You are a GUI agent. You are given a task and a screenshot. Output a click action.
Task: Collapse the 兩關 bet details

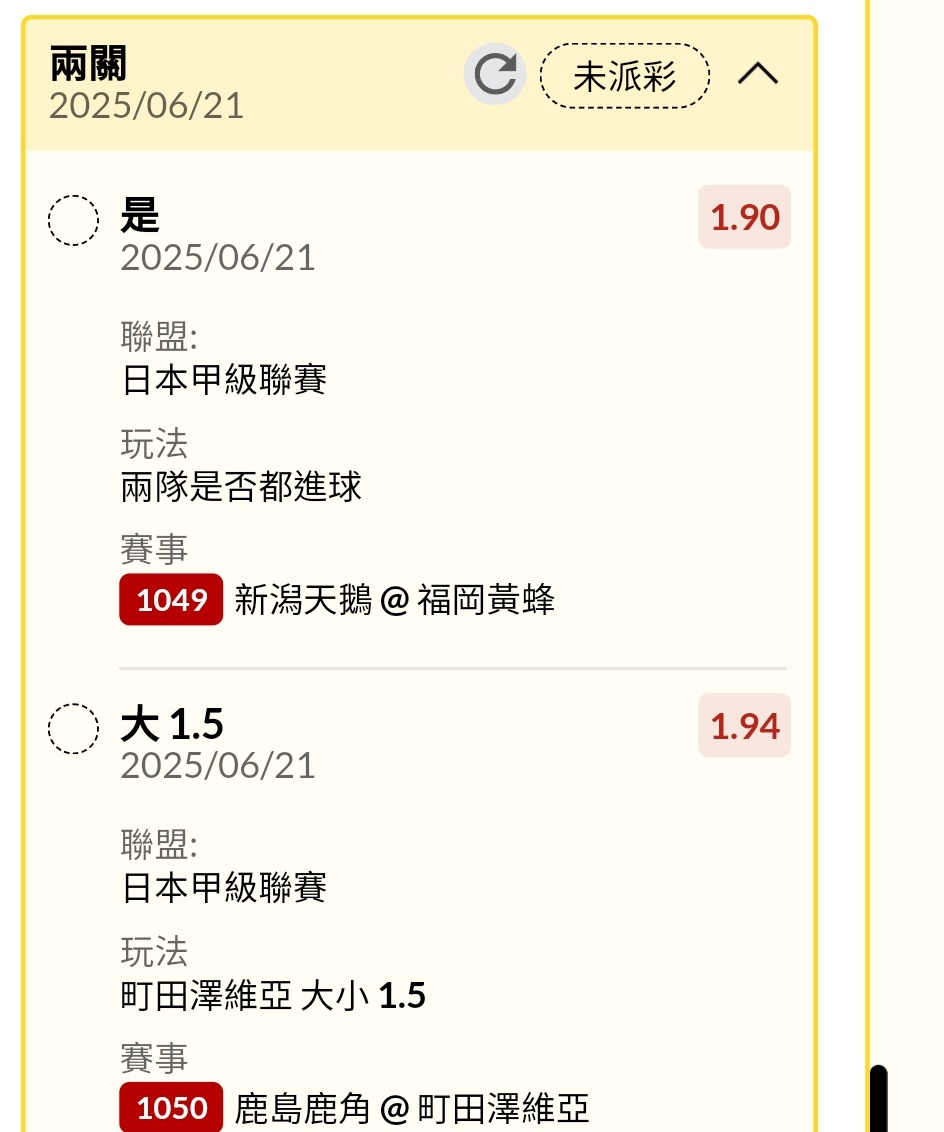pos(758,75)
